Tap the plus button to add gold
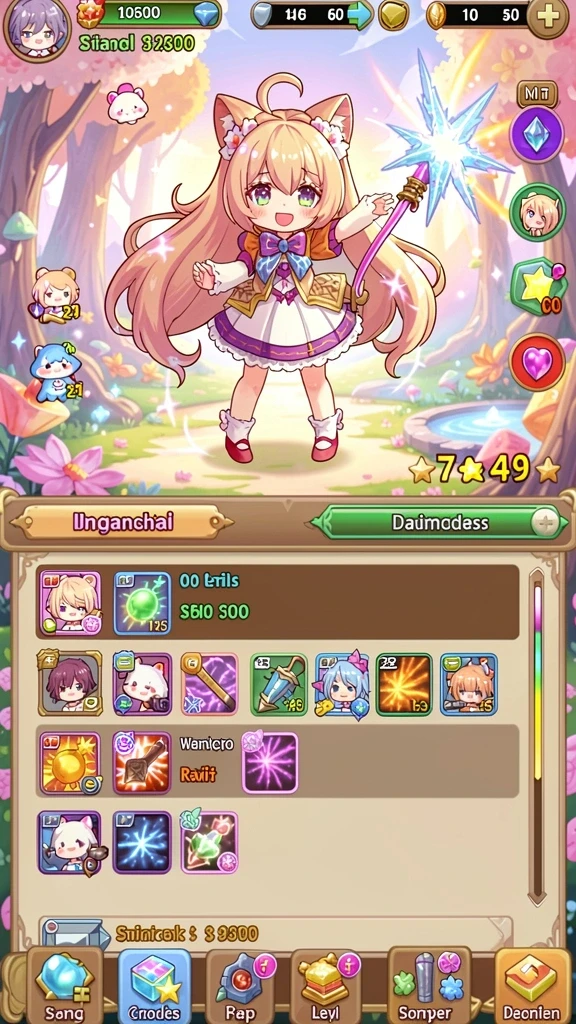The image size is (576, 1024). (547, 16)
